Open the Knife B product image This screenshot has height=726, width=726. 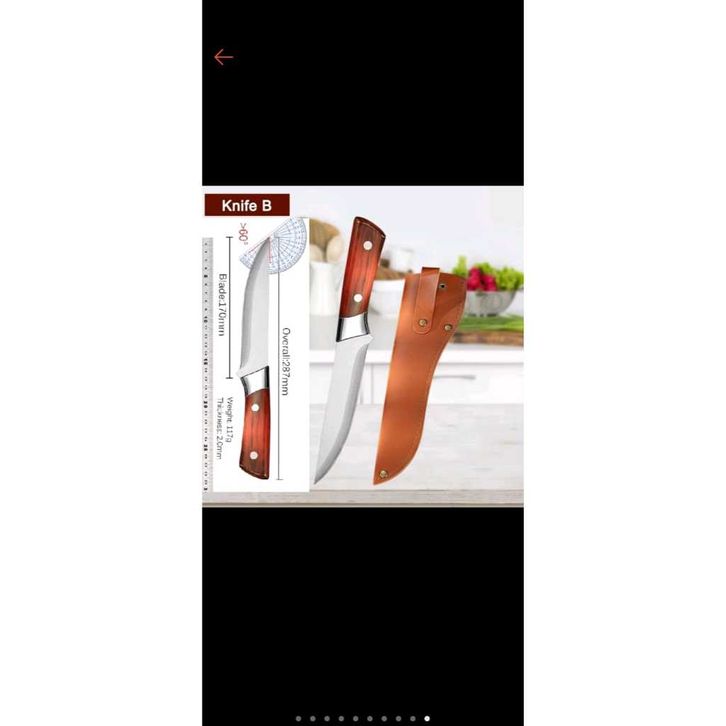coord(362,345)
